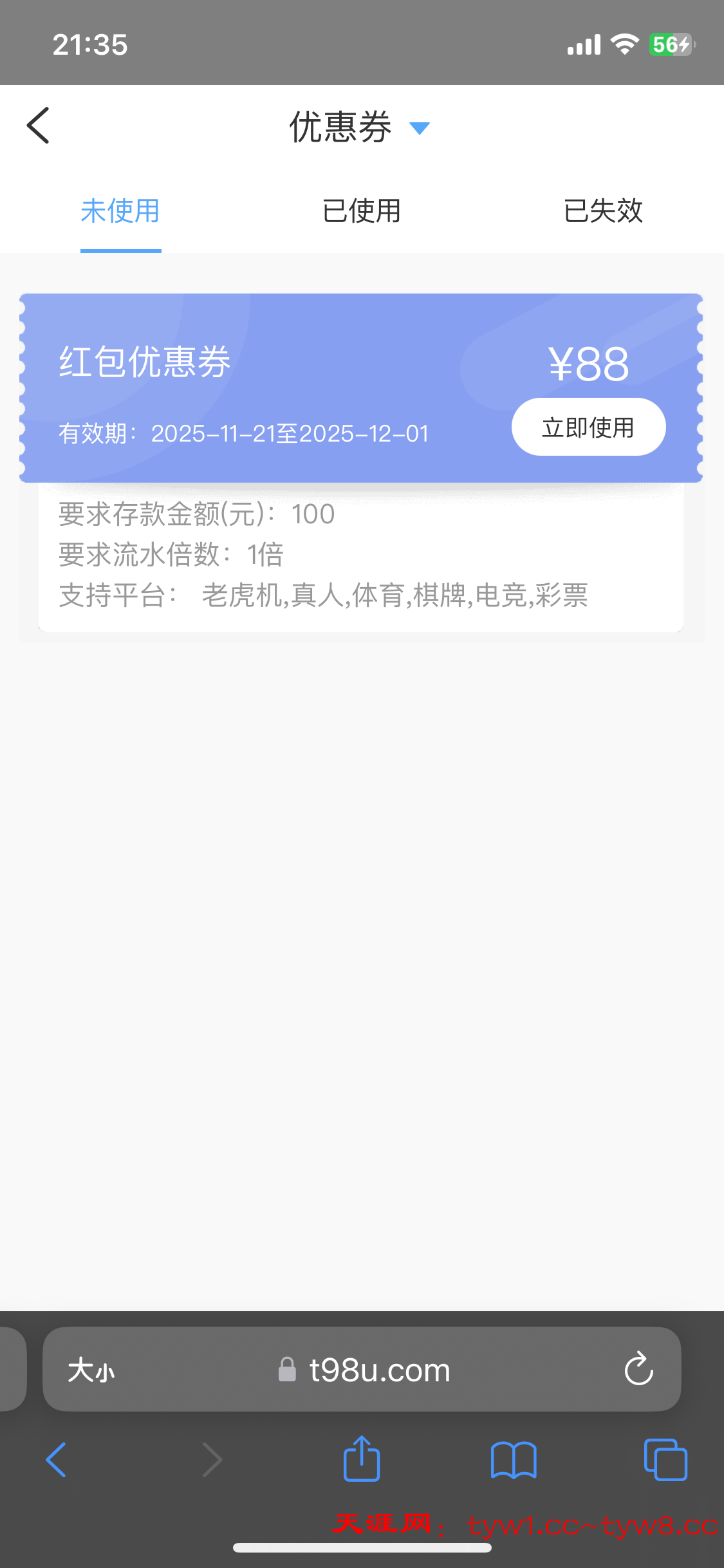The height and width of the screenshot is (1568, 724).
Task: Expand the 优惠券 title dropdown
Action: tap(420, 128)
